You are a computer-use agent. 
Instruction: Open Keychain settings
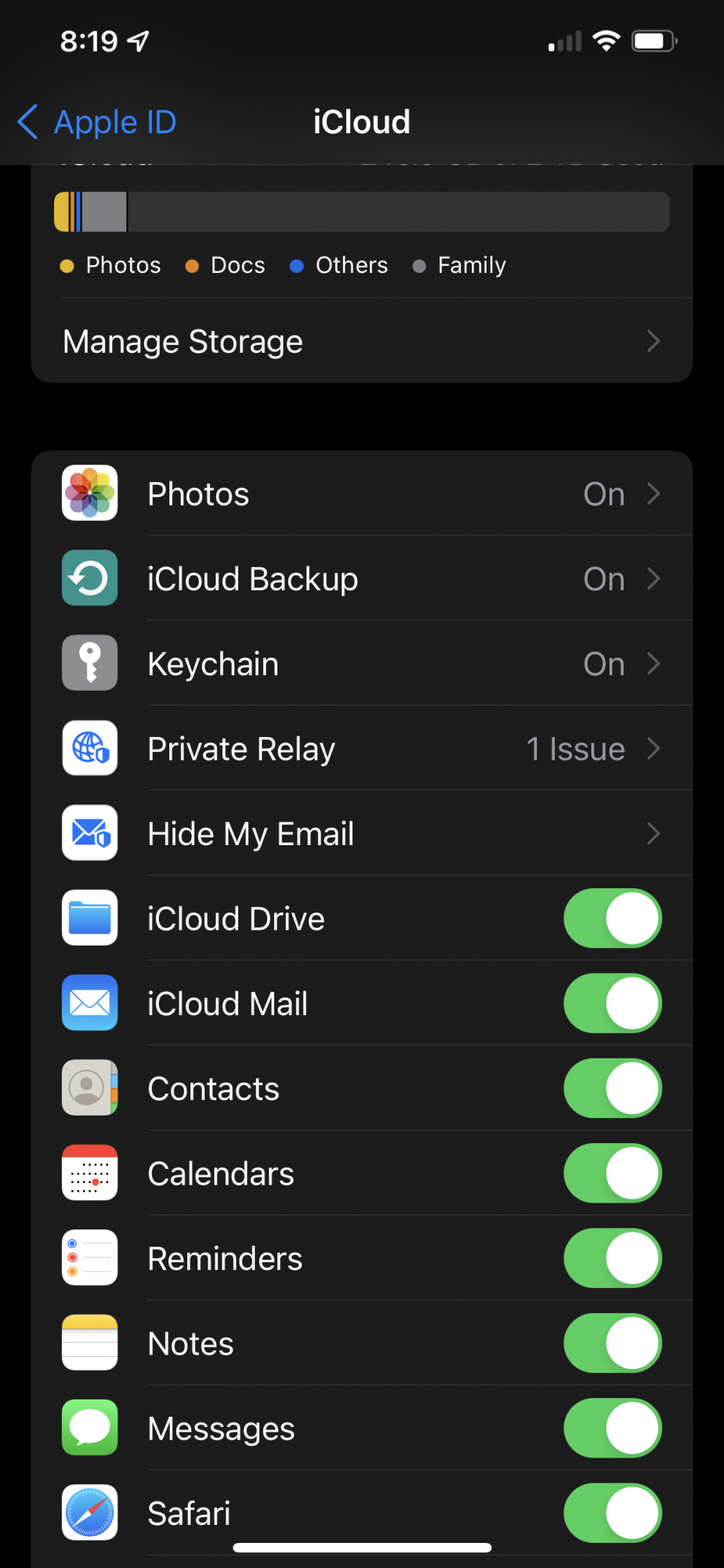click(362, 664)
